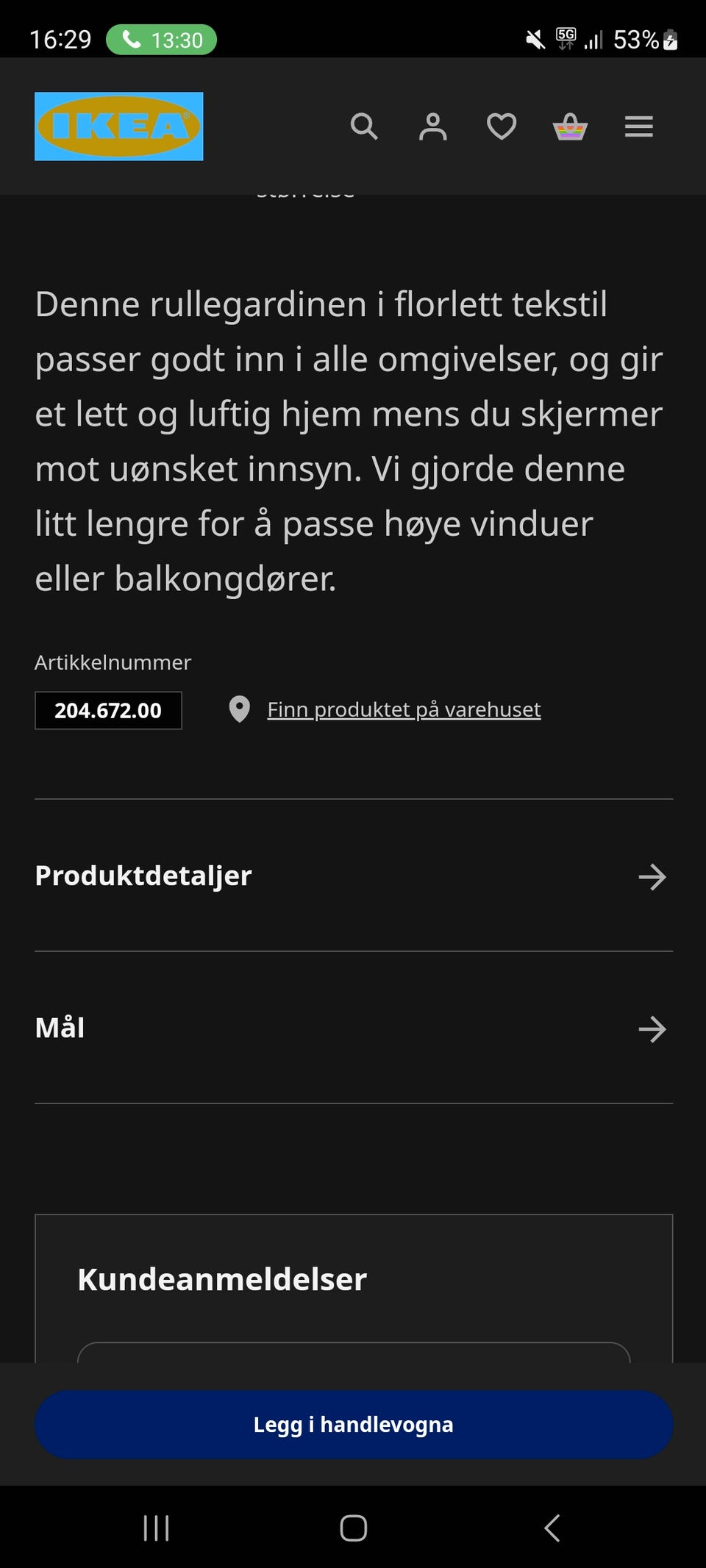Click Finn produktet på varehuset link

[x=404, y=709]
